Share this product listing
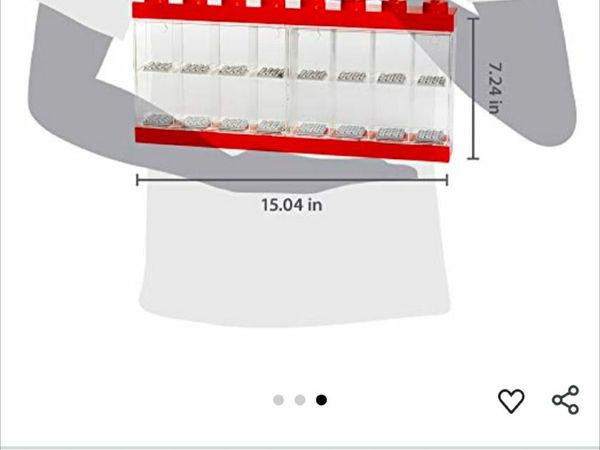 (565, 400)
